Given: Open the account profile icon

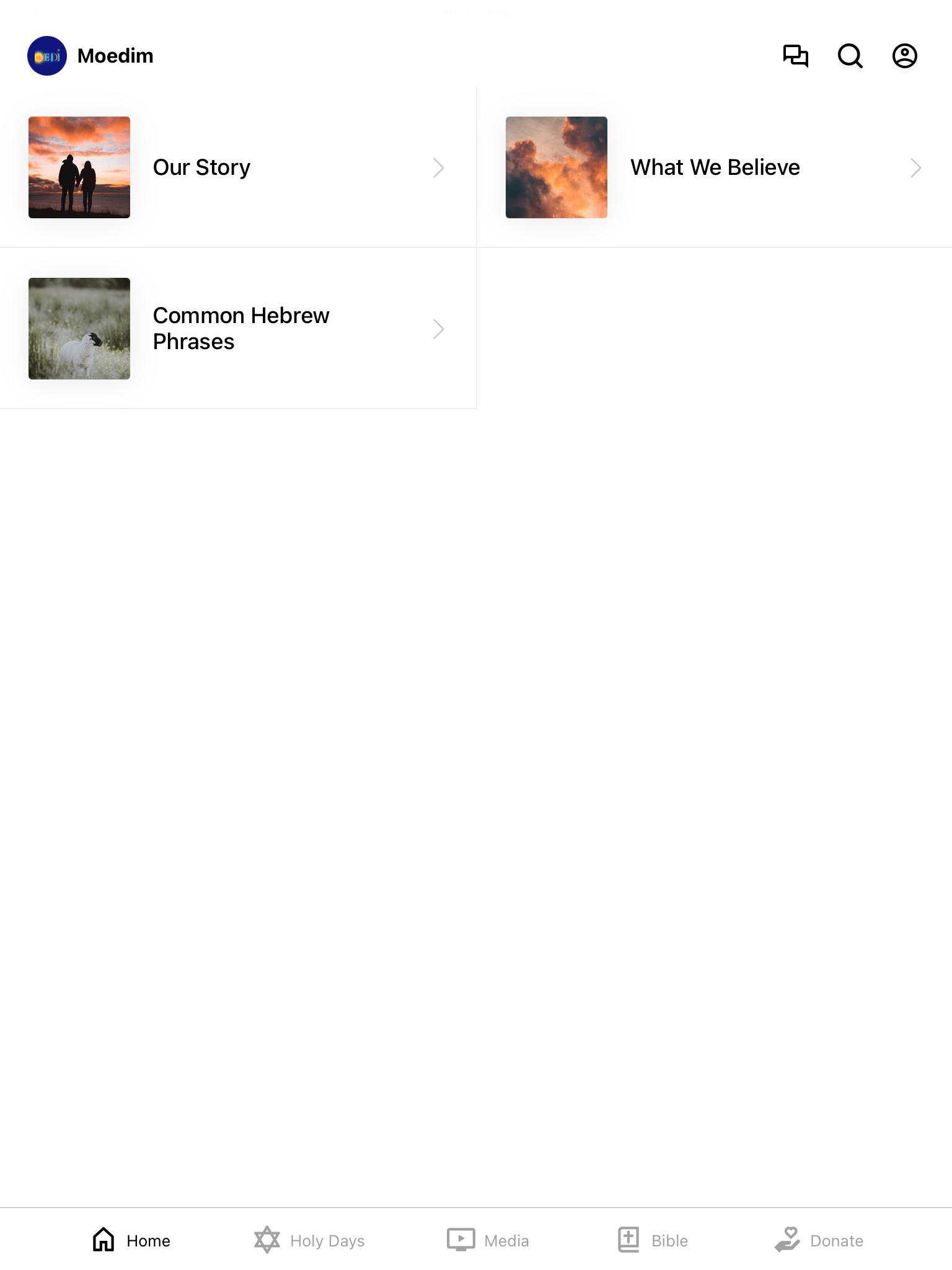Looking at the screenshot, I should click(904, 56).
